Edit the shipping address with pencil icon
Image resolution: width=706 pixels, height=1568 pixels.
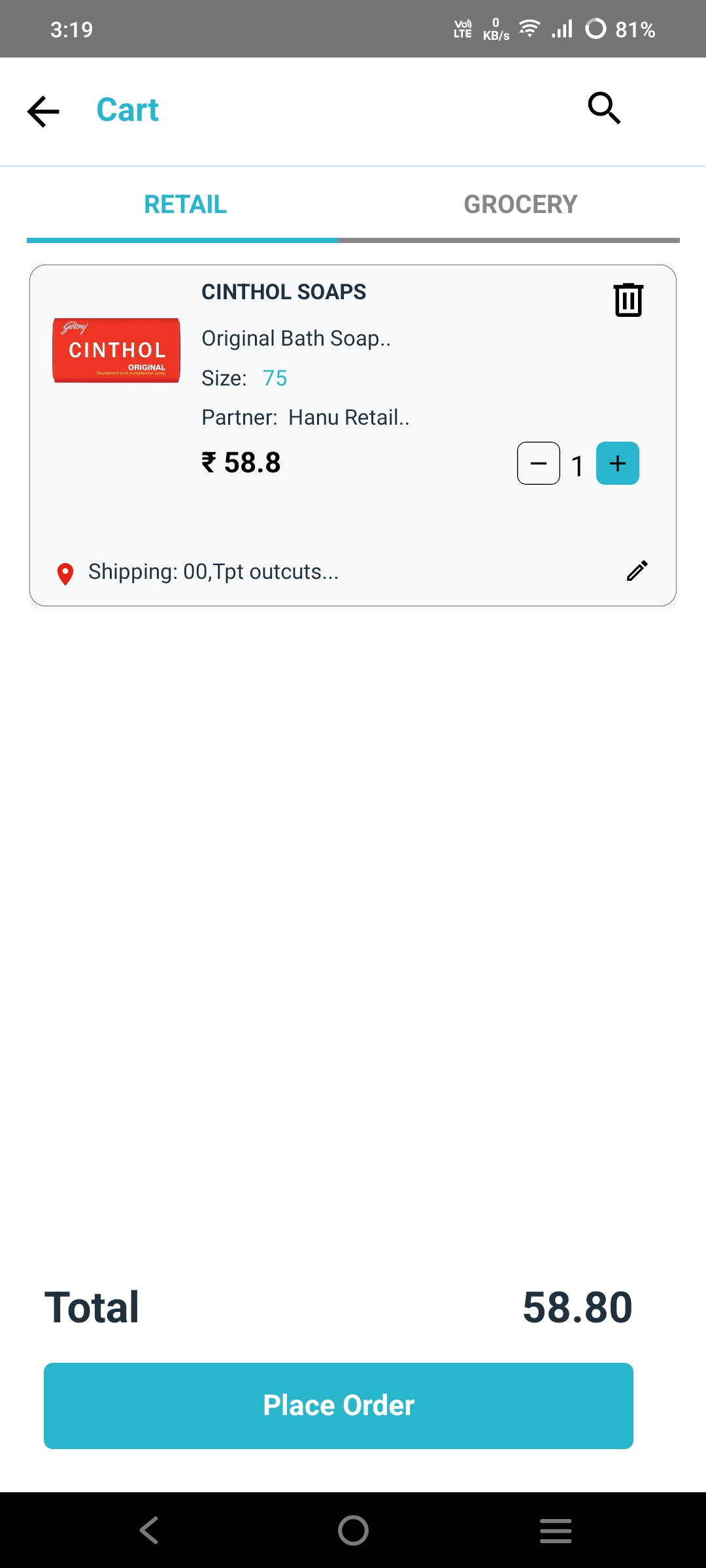click(x=637, y=571)
